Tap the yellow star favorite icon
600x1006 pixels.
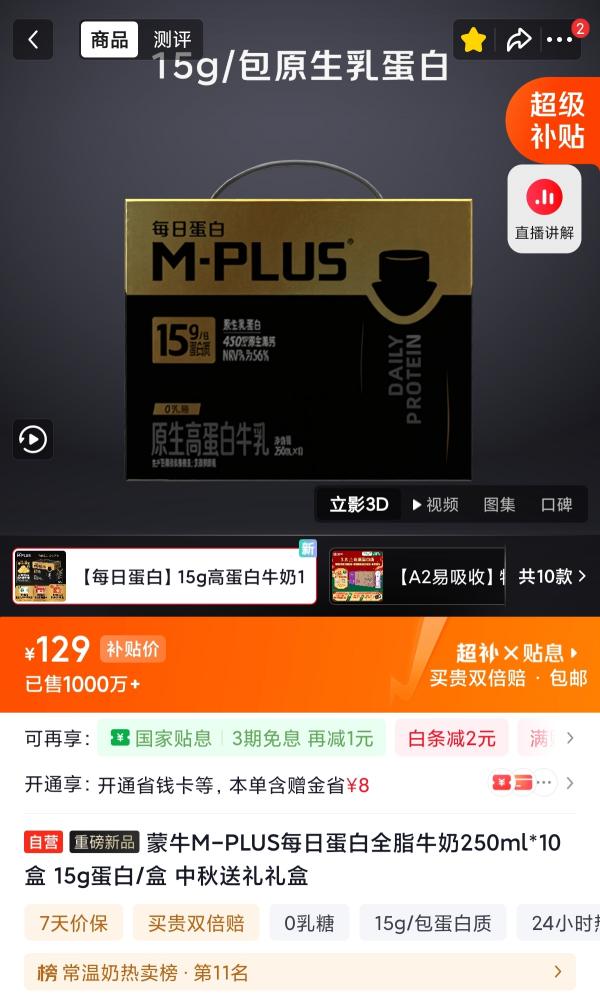pyautogui.click(x=474, y=40)
